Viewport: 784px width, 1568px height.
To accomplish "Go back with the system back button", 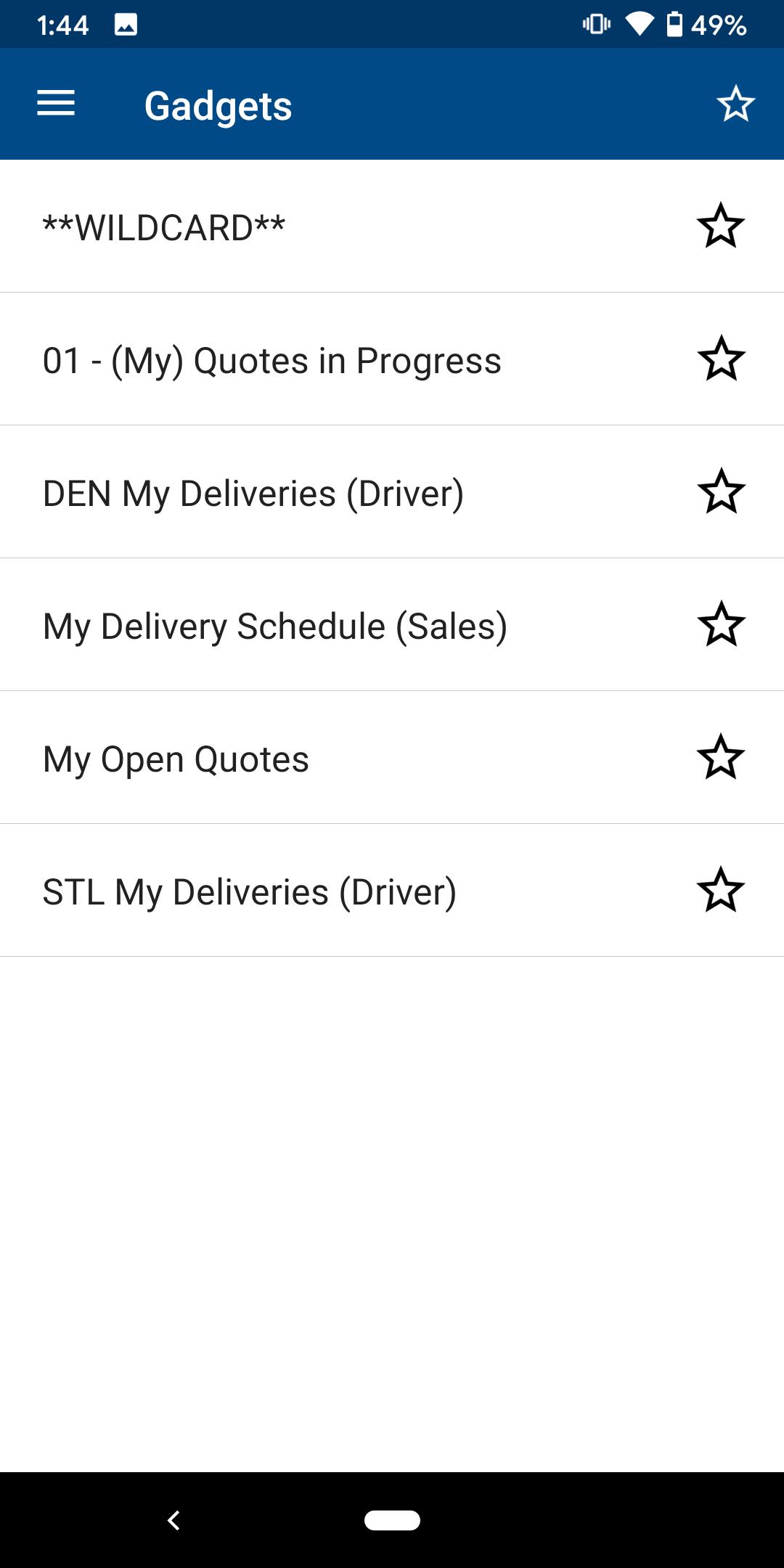I will coord(173,1520).
